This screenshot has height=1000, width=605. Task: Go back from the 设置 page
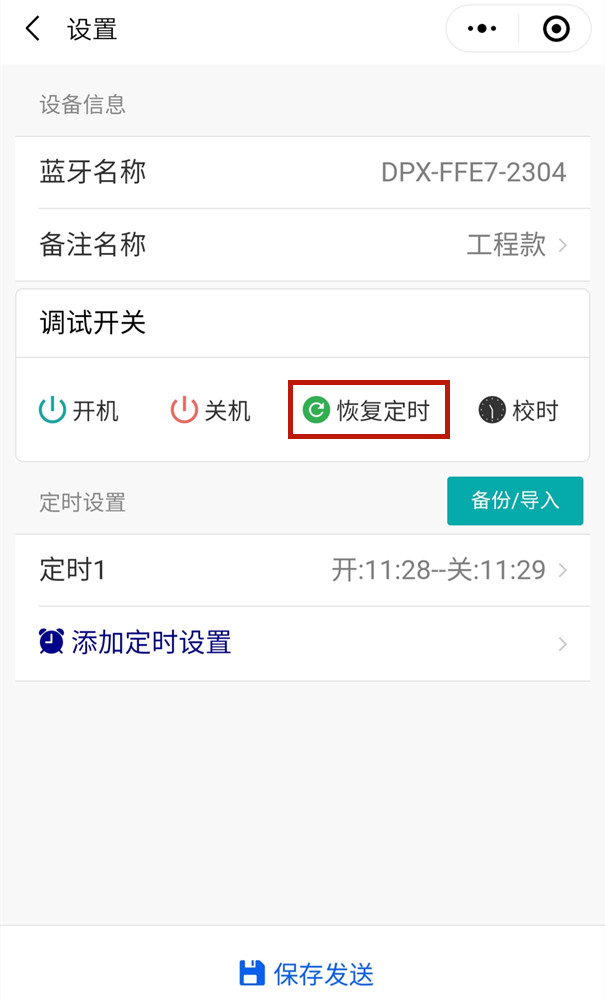(x=33, y=29)
